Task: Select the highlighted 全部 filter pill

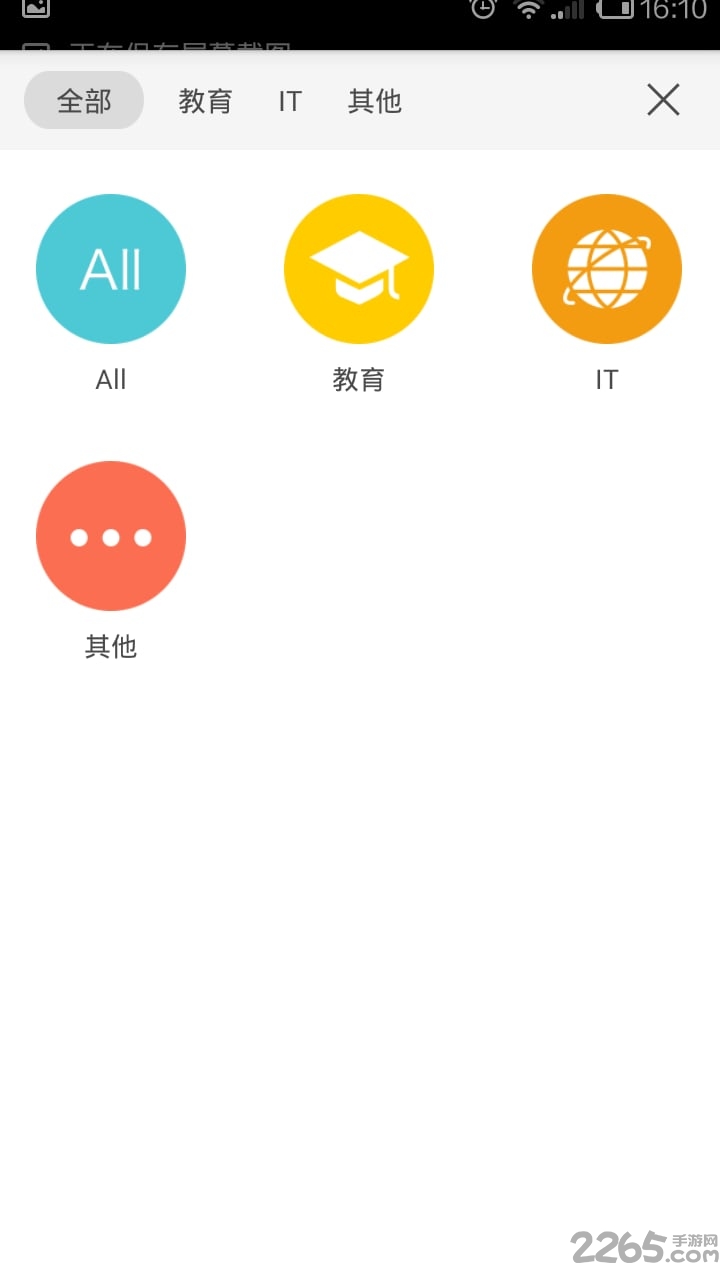Action: (x=83, y=100)
